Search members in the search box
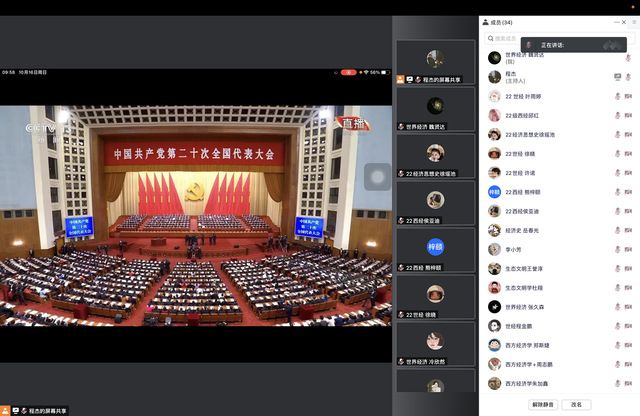The height and width of the screenshot is (416, 640). click(555, 39)
